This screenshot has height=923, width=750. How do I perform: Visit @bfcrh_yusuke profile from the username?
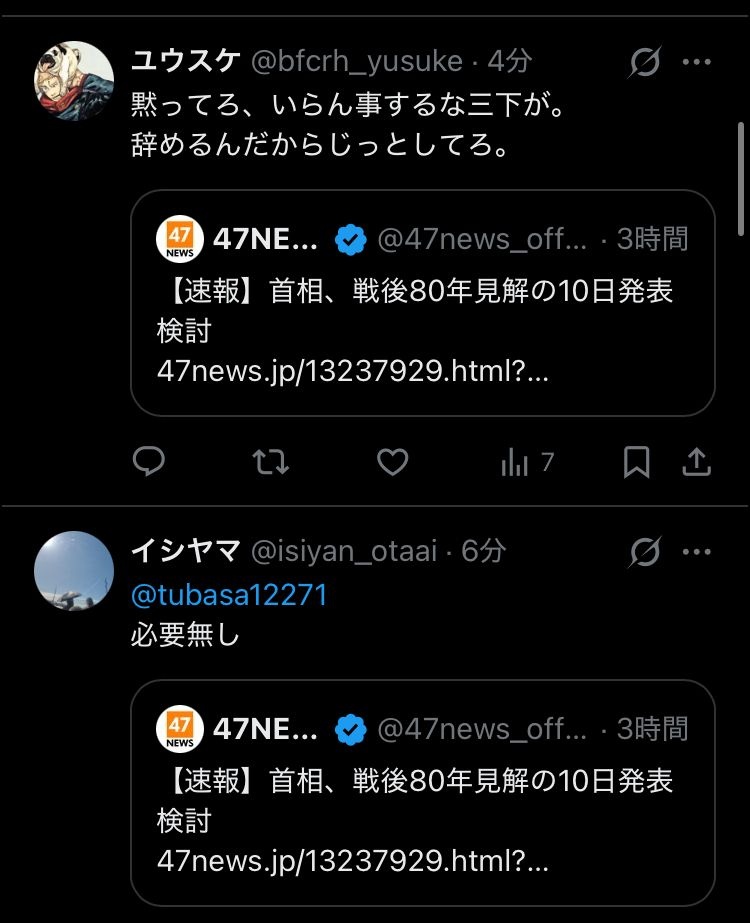(x=355, y=62)
